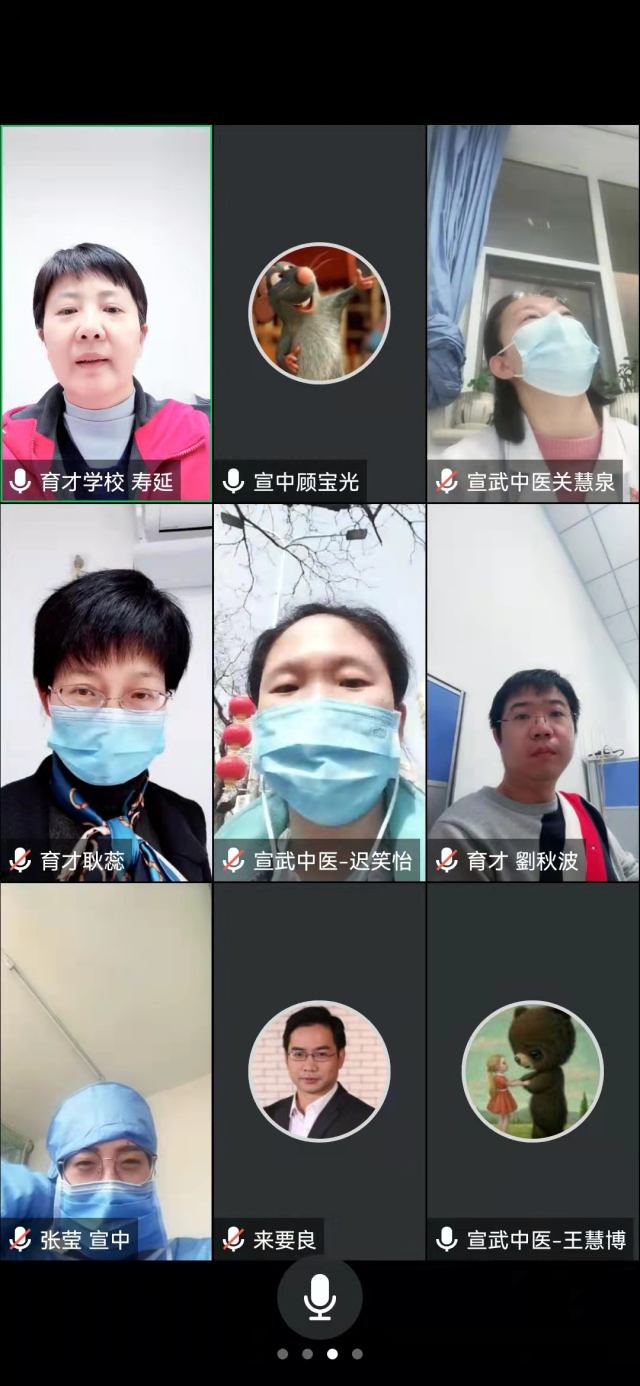Image resolution: width=640 pixels, height=1386 pixels.
Task: Select participant tile 宣武中医-王慧博
Action: pyautogui.click(x=533, y=1071)
